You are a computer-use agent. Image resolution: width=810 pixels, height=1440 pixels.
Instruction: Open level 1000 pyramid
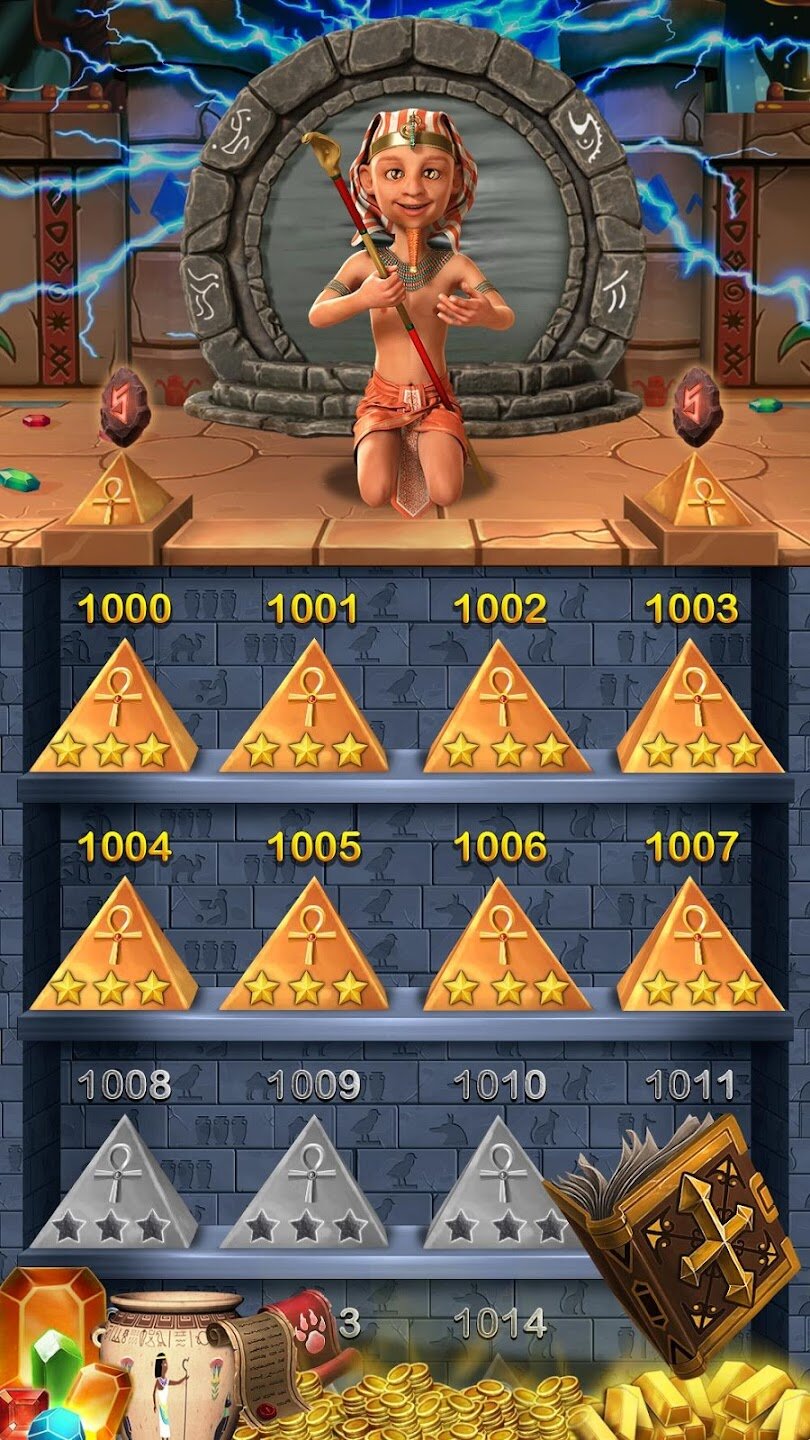tap(113, 712)
